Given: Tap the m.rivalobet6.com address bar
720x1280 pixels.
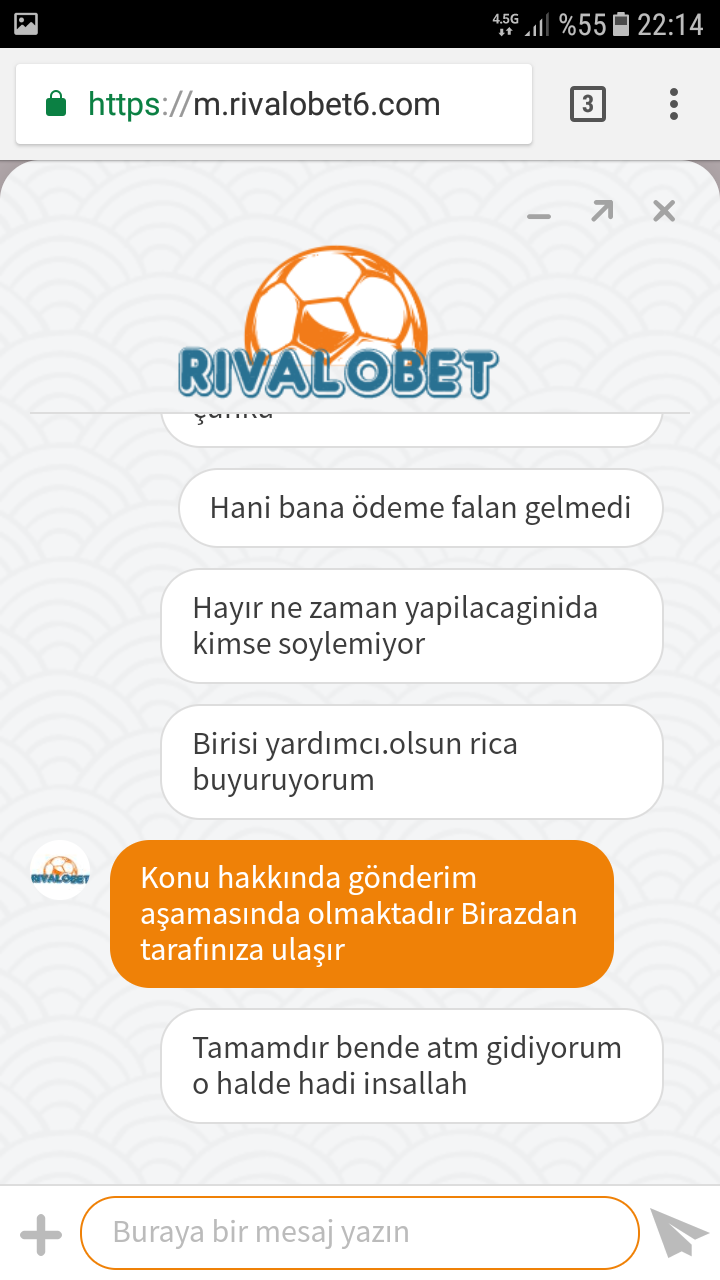Looking at the screenshot, I should pos(274,104).
